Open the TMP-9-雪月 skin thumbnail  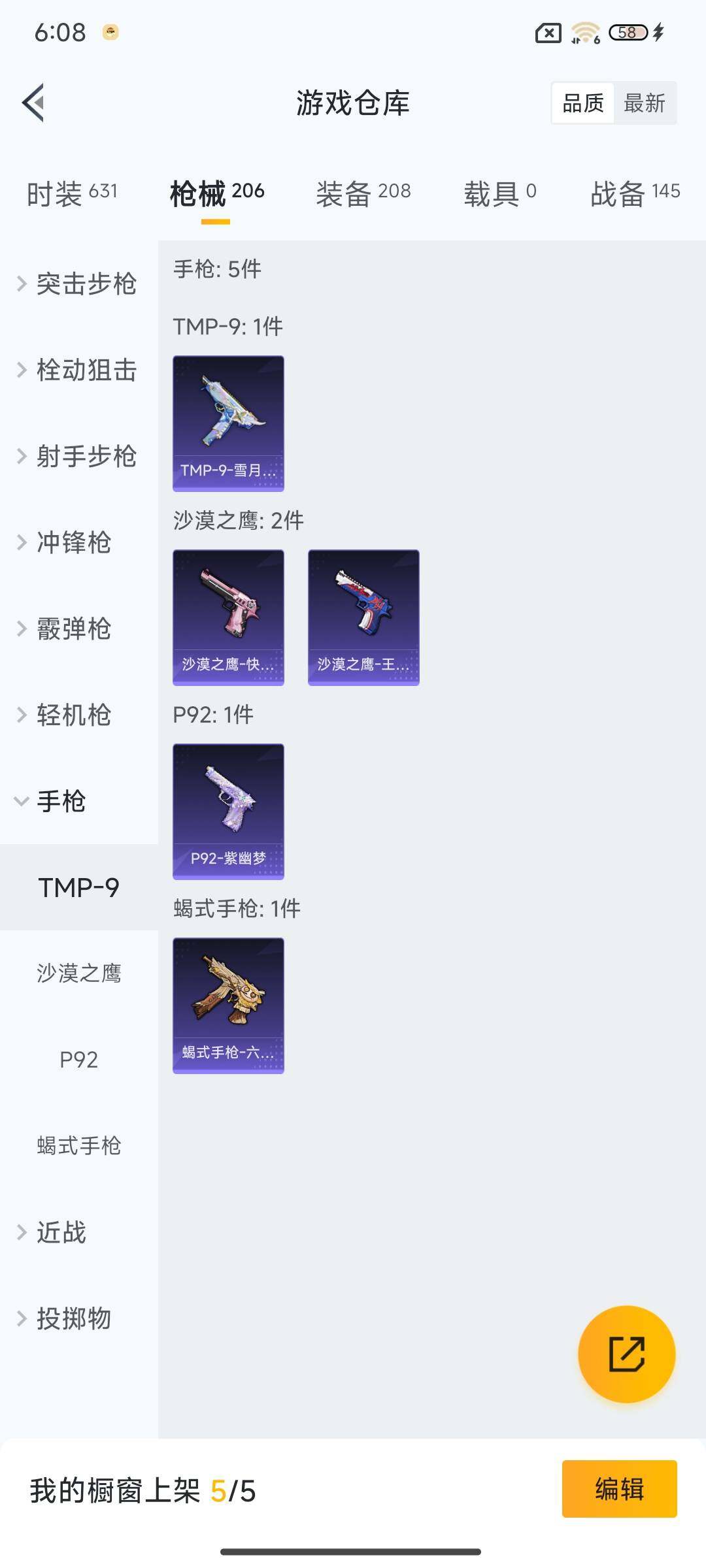(x=228, y=423)
